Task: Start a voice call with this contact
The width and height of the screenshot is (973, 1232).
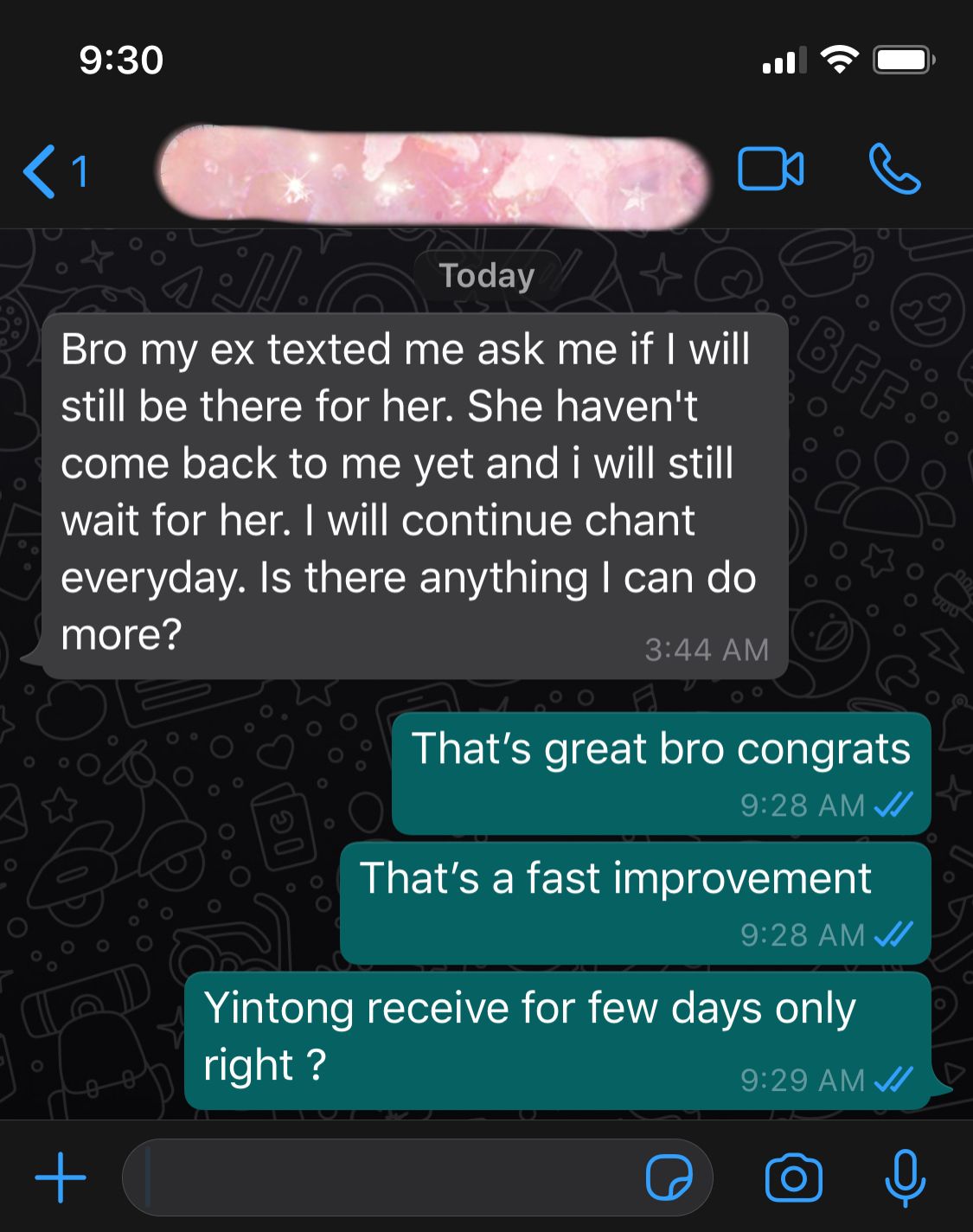Action: 894,169
